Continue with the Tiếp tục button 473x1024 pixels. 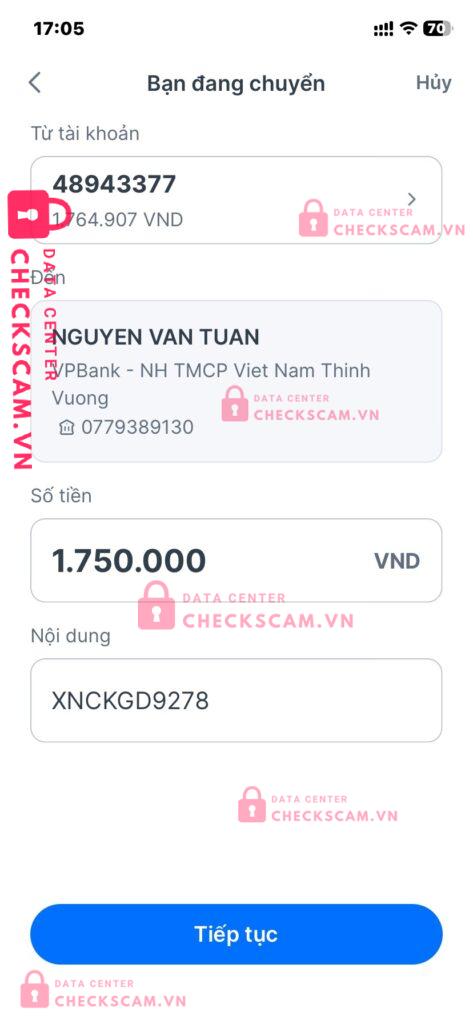click(236, 934)
